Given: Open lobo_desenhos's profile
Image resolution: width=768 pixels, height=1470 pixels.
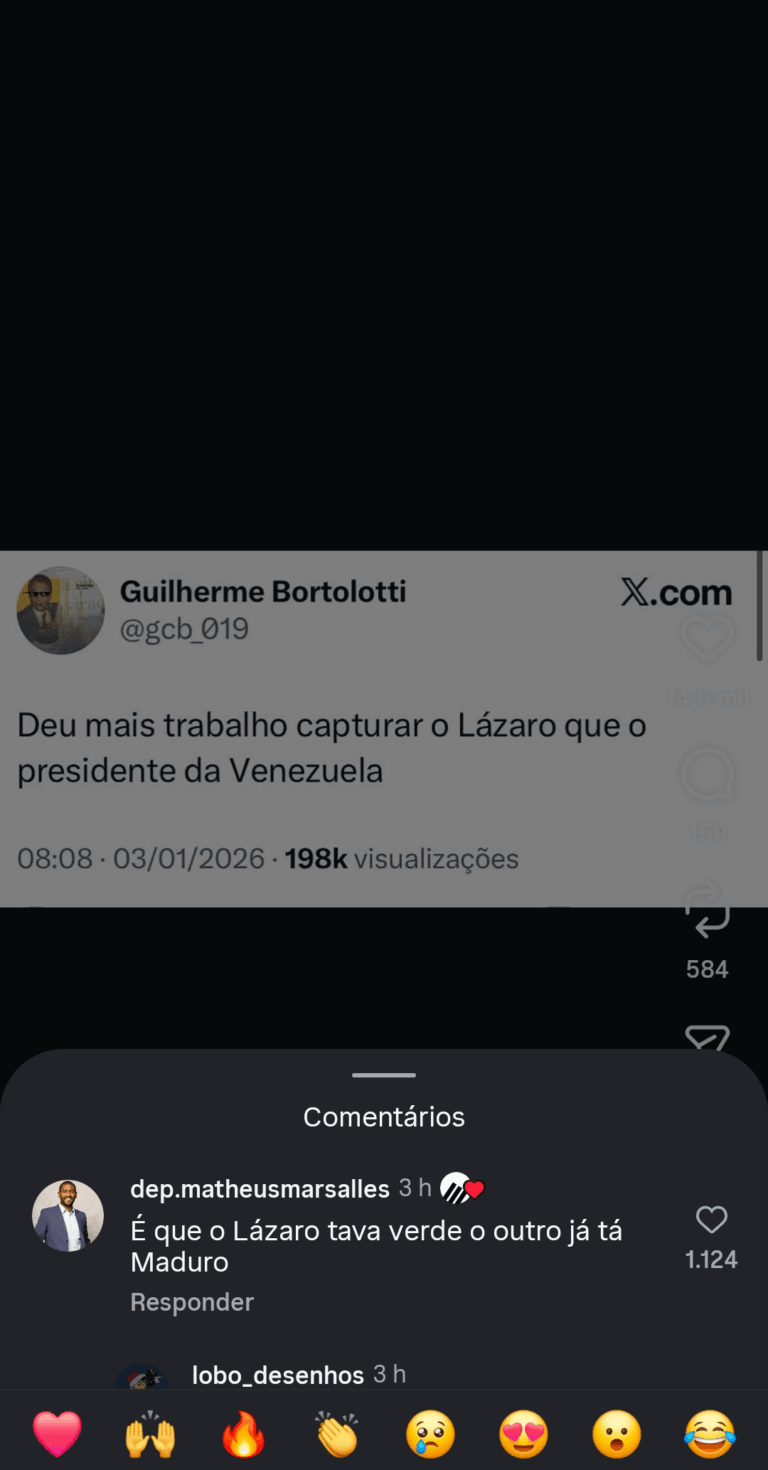Looking at the screenshot, I should pyautogui.click(x=278, y=1375).
